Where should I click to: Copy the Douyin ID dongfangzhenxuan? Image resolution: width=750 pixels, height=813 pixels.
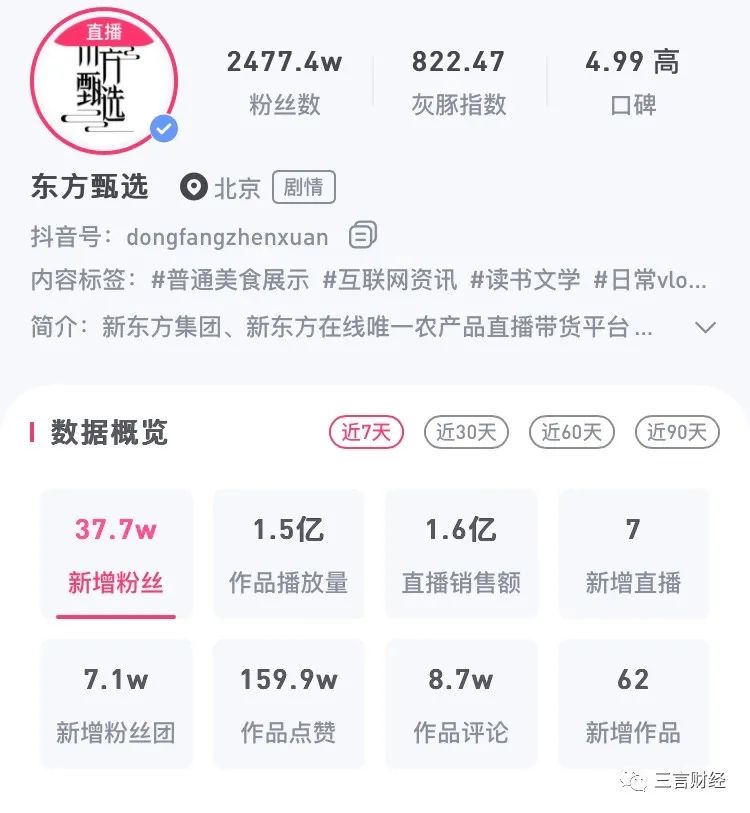pyautogui.click(x=363, y=236)
